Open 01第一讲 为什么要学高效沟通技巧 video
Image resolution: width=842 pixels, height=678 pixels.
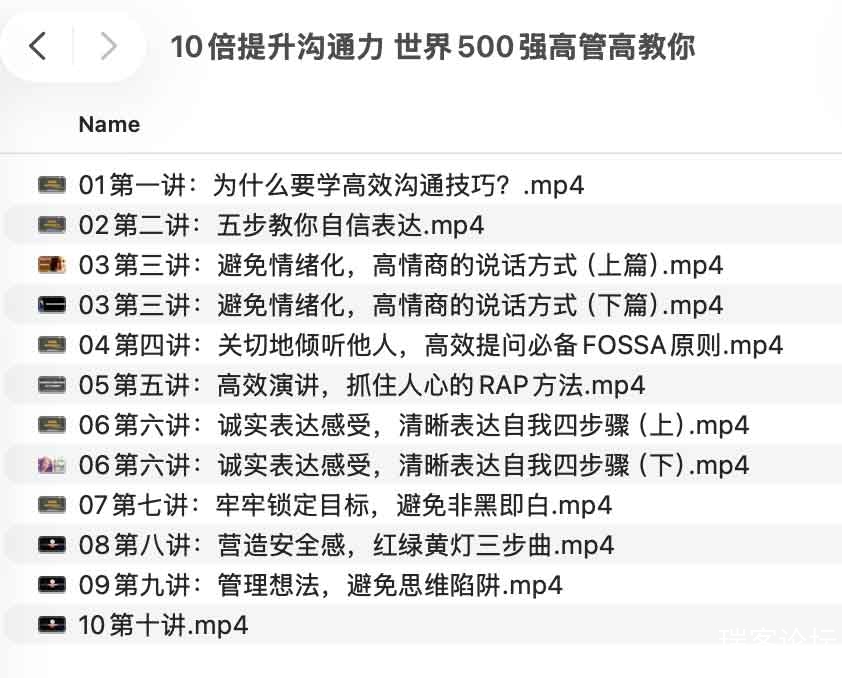[330, 185]
